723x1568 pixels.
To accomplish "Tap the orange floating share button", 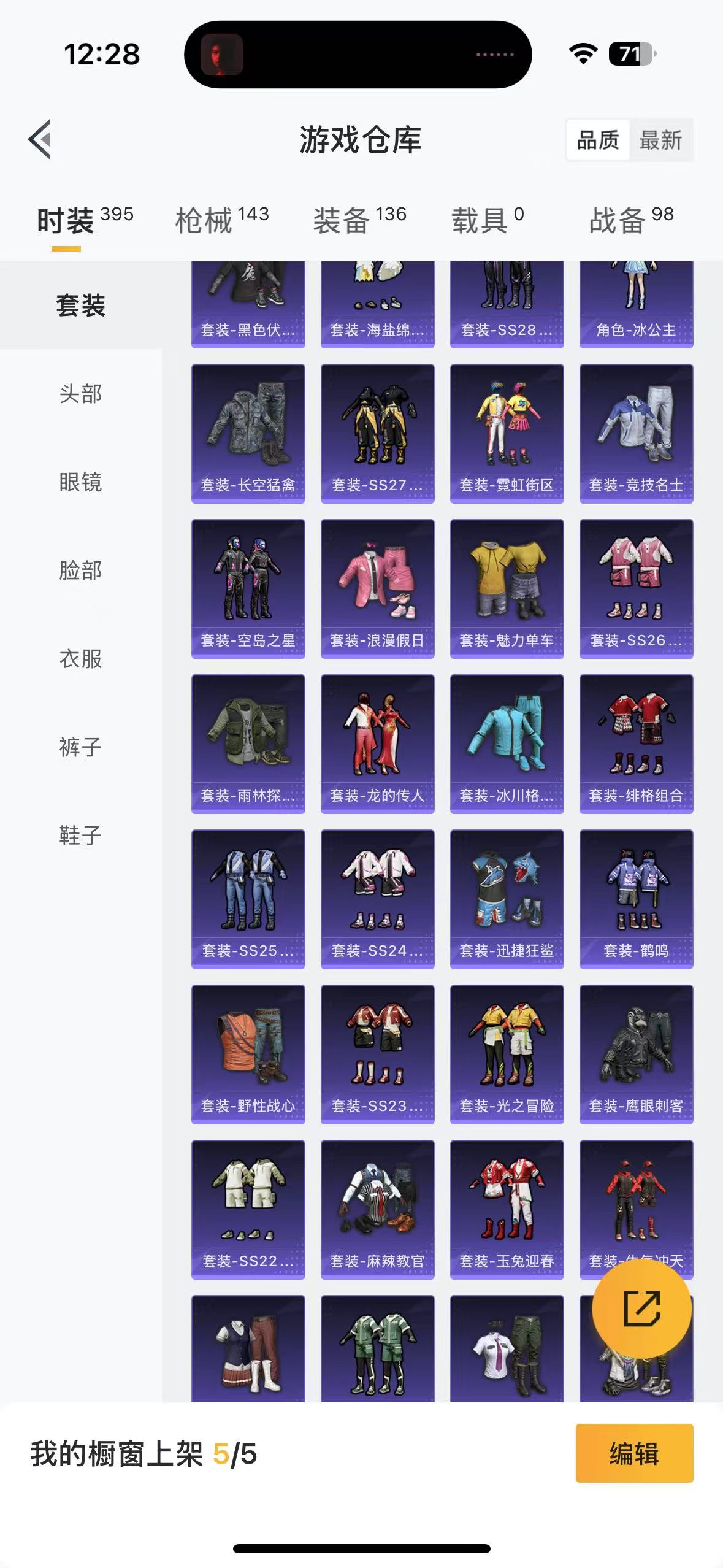I will (x=641, y=1309).
